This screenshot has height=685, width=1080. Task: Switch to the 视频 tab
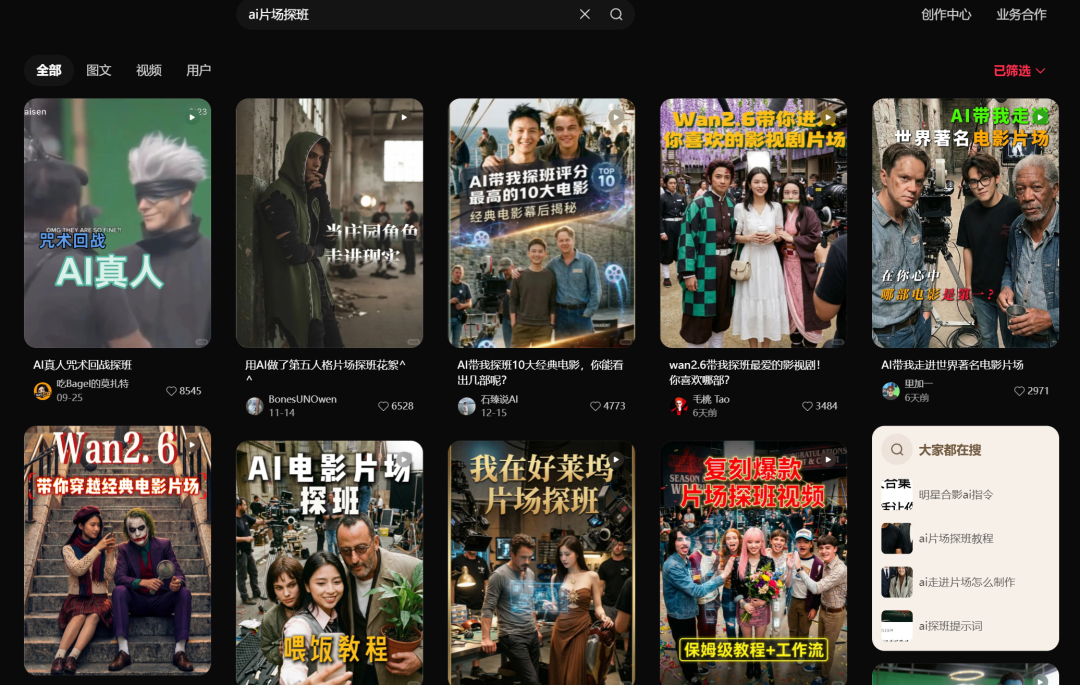pos(149,70)
